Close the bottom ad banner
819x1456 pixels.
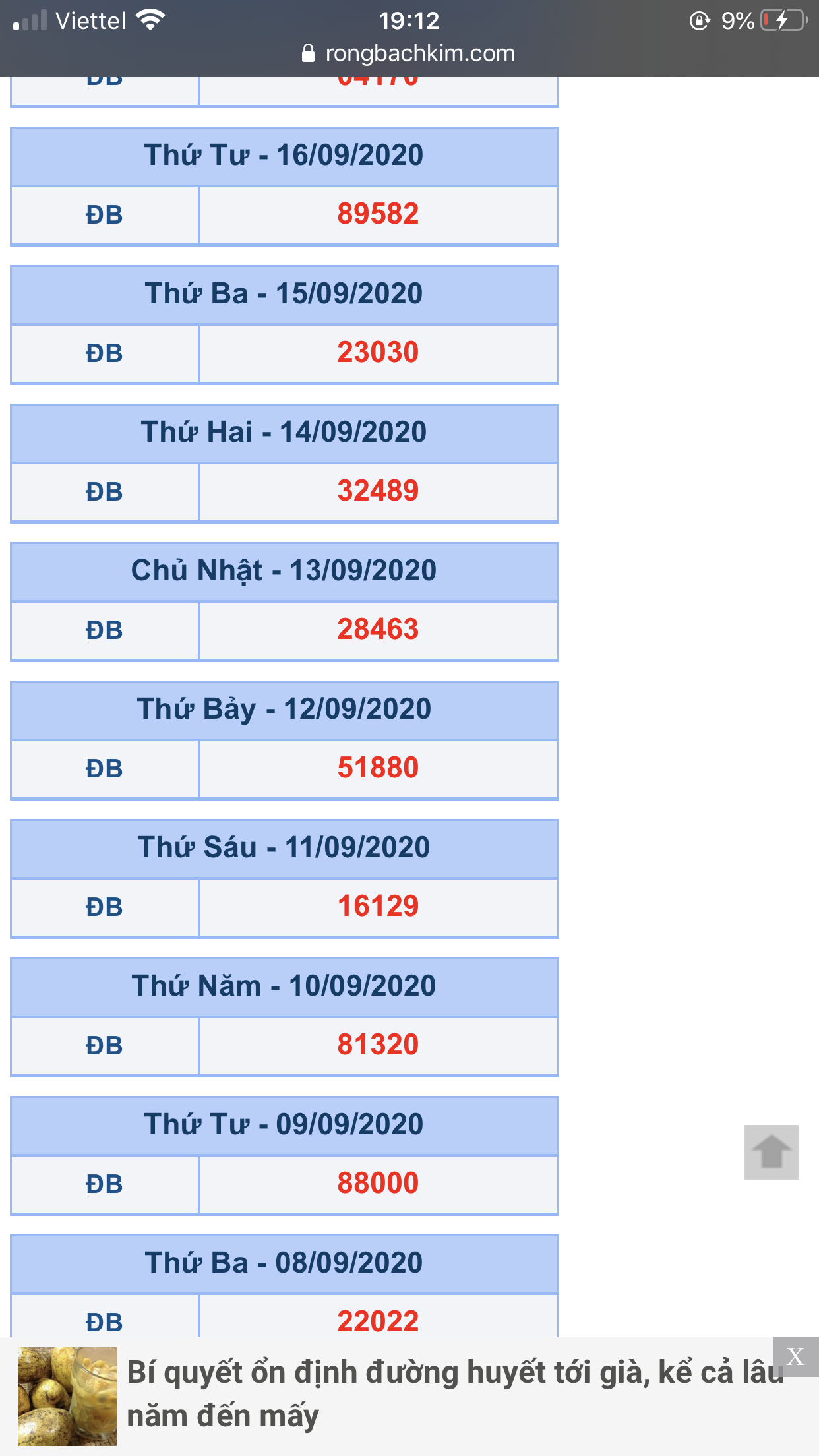[795, 1356]
